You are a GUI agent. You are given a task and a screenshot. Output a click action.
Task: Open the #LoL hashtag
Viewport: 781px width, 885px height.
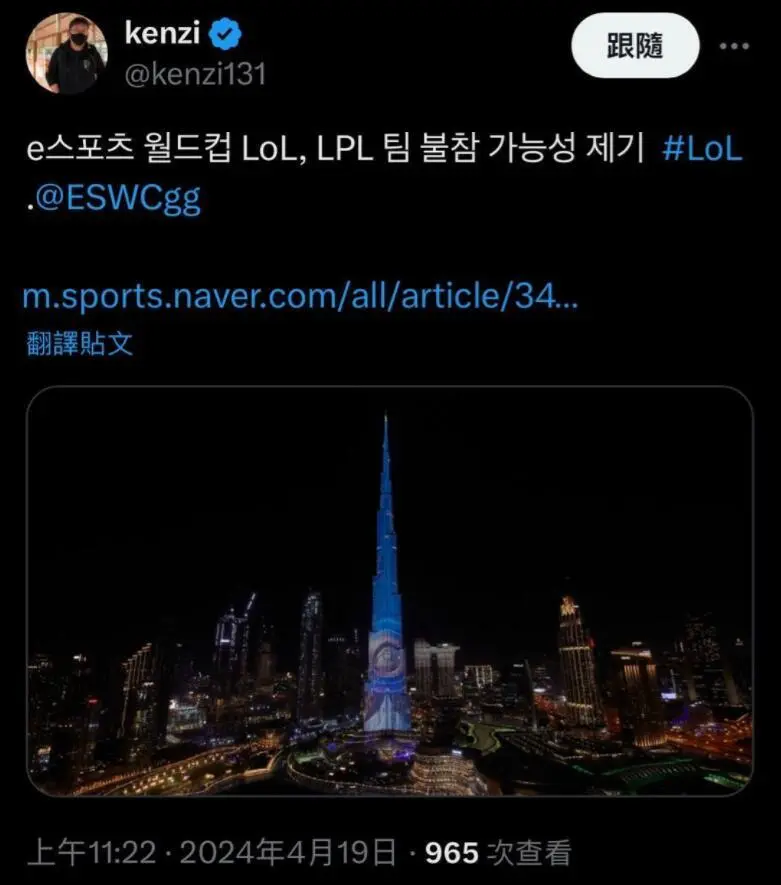703,149
